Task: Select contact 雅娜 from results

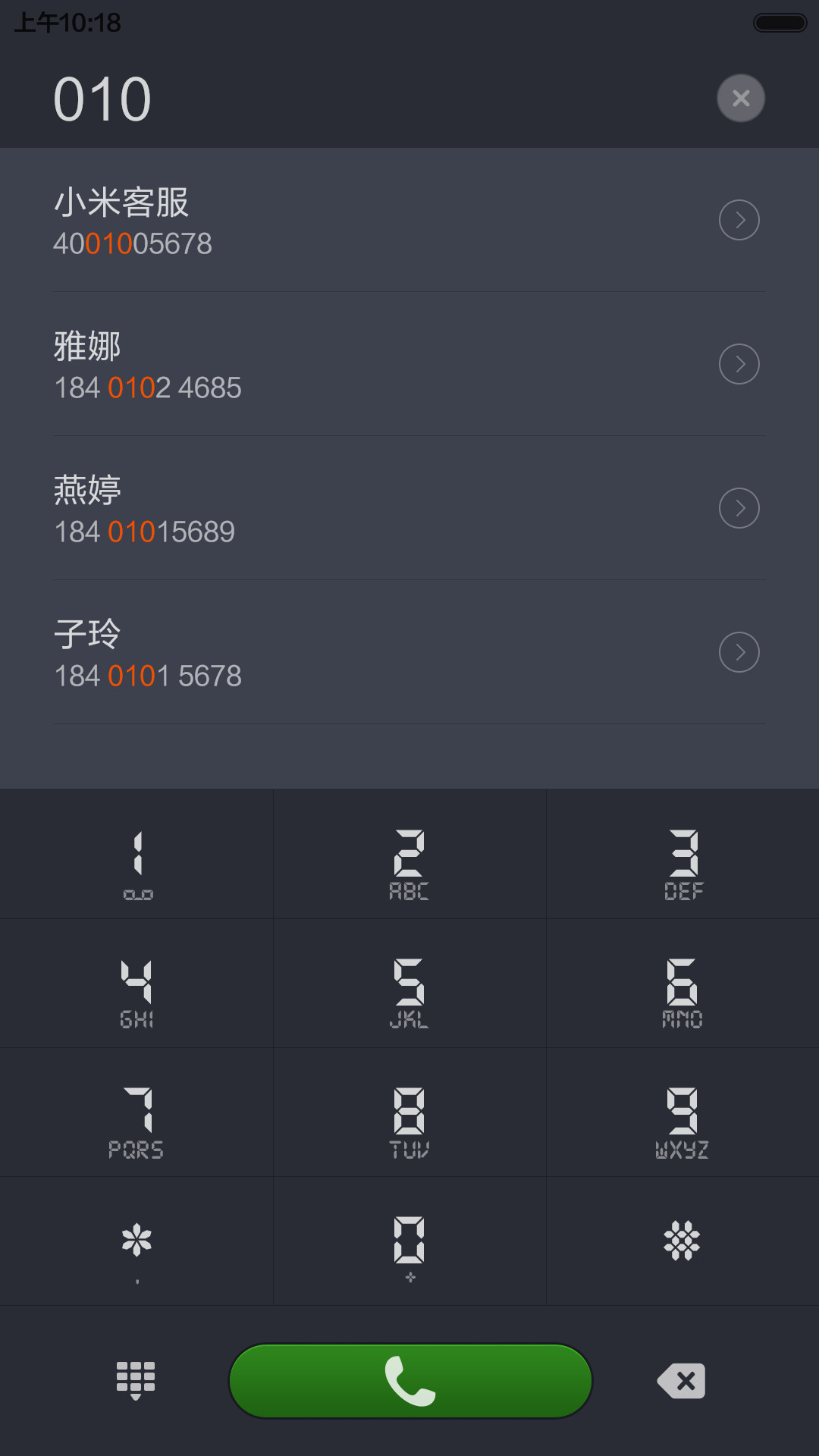Action: pos(409,364)
